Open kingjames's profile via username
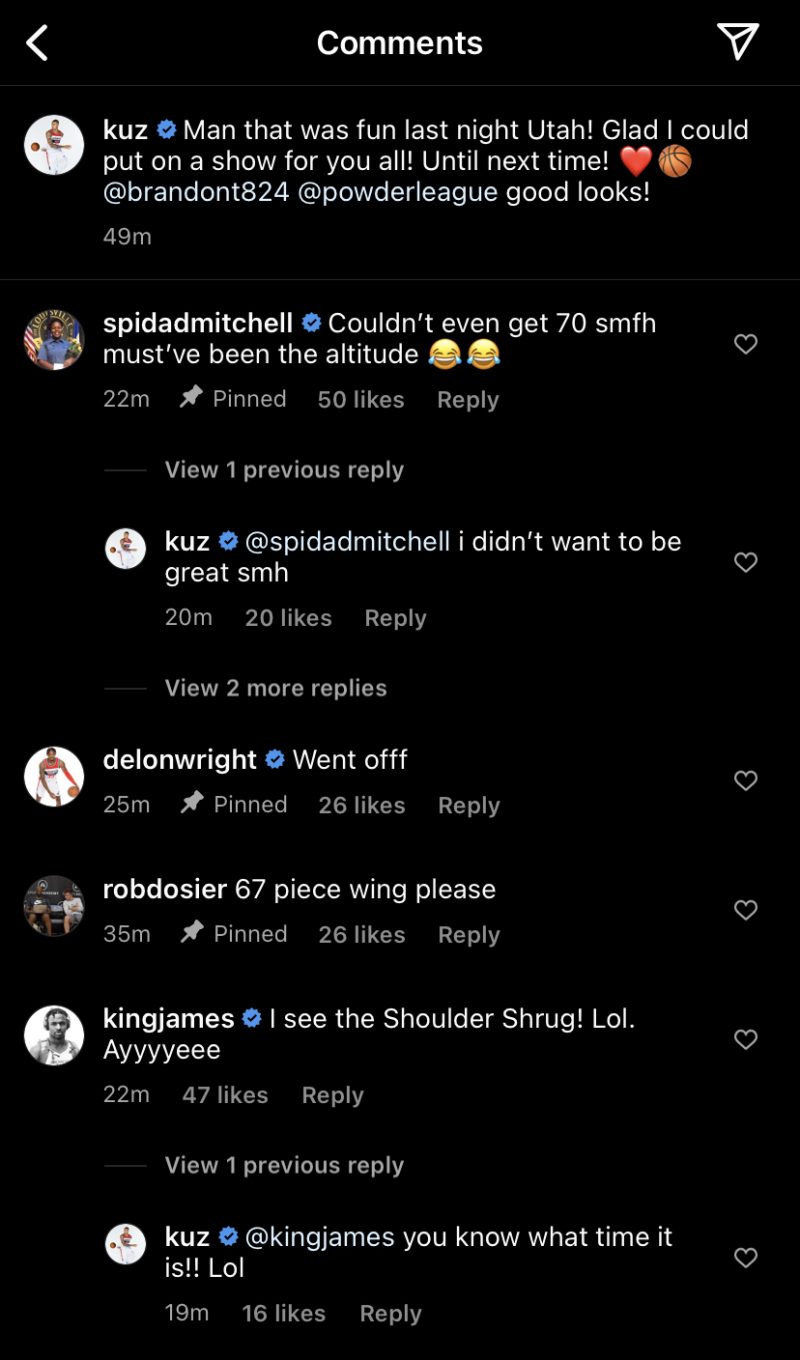The height and width of the screenshot is (1360, 800). point(168,1019)
